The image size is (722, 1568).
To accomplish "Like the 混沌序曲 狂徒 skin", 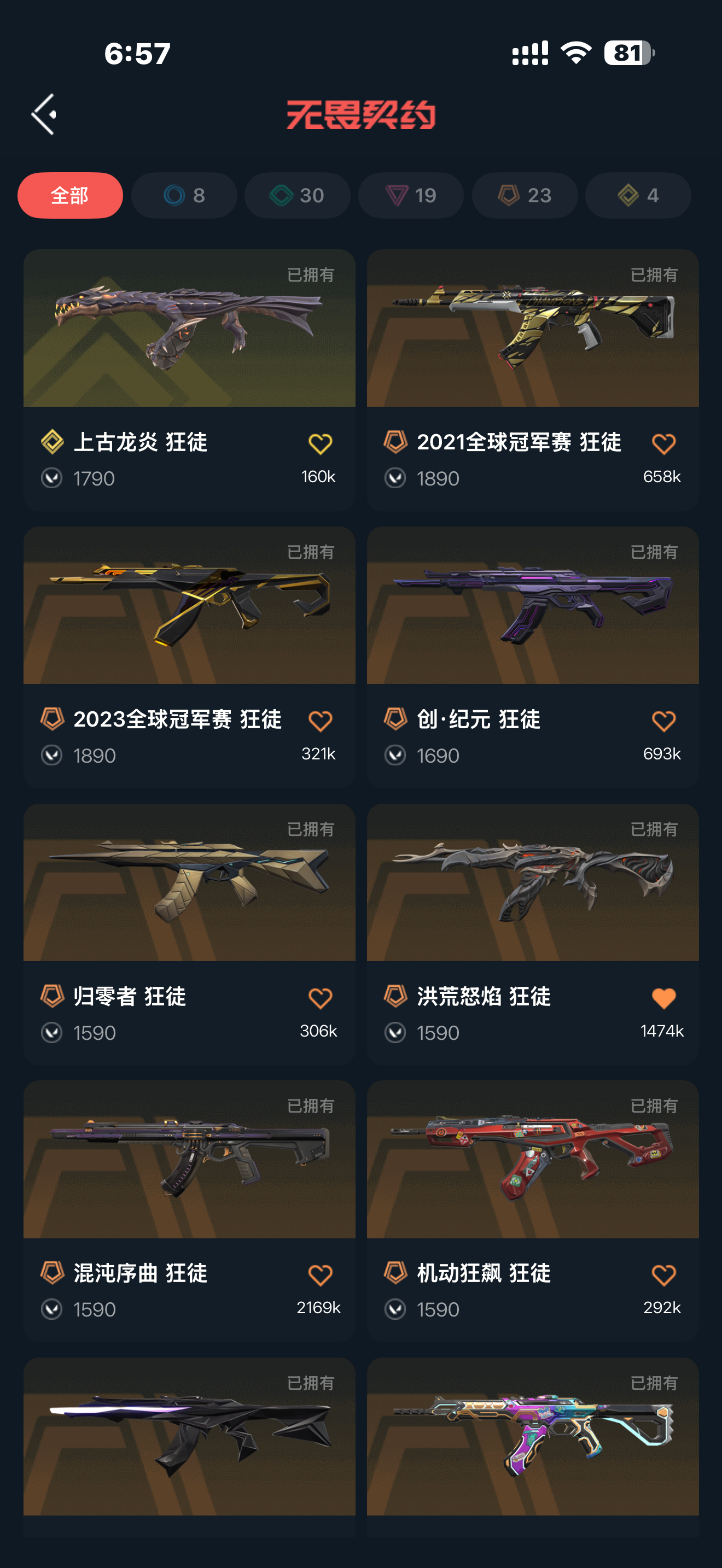I will point(319,1275).
